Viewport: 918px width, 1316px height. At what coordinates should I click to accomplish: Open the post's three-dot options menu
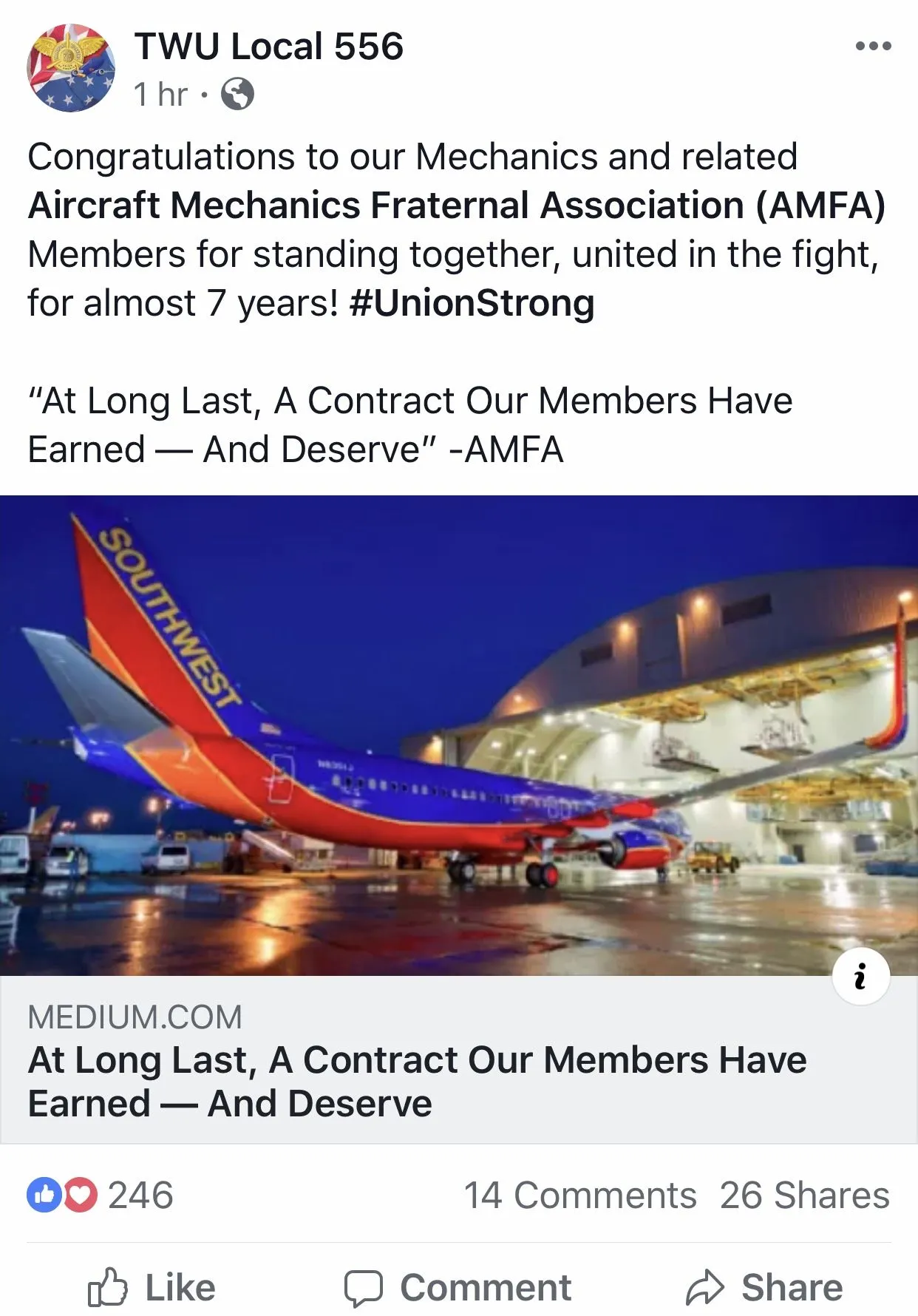click(873, 46)
